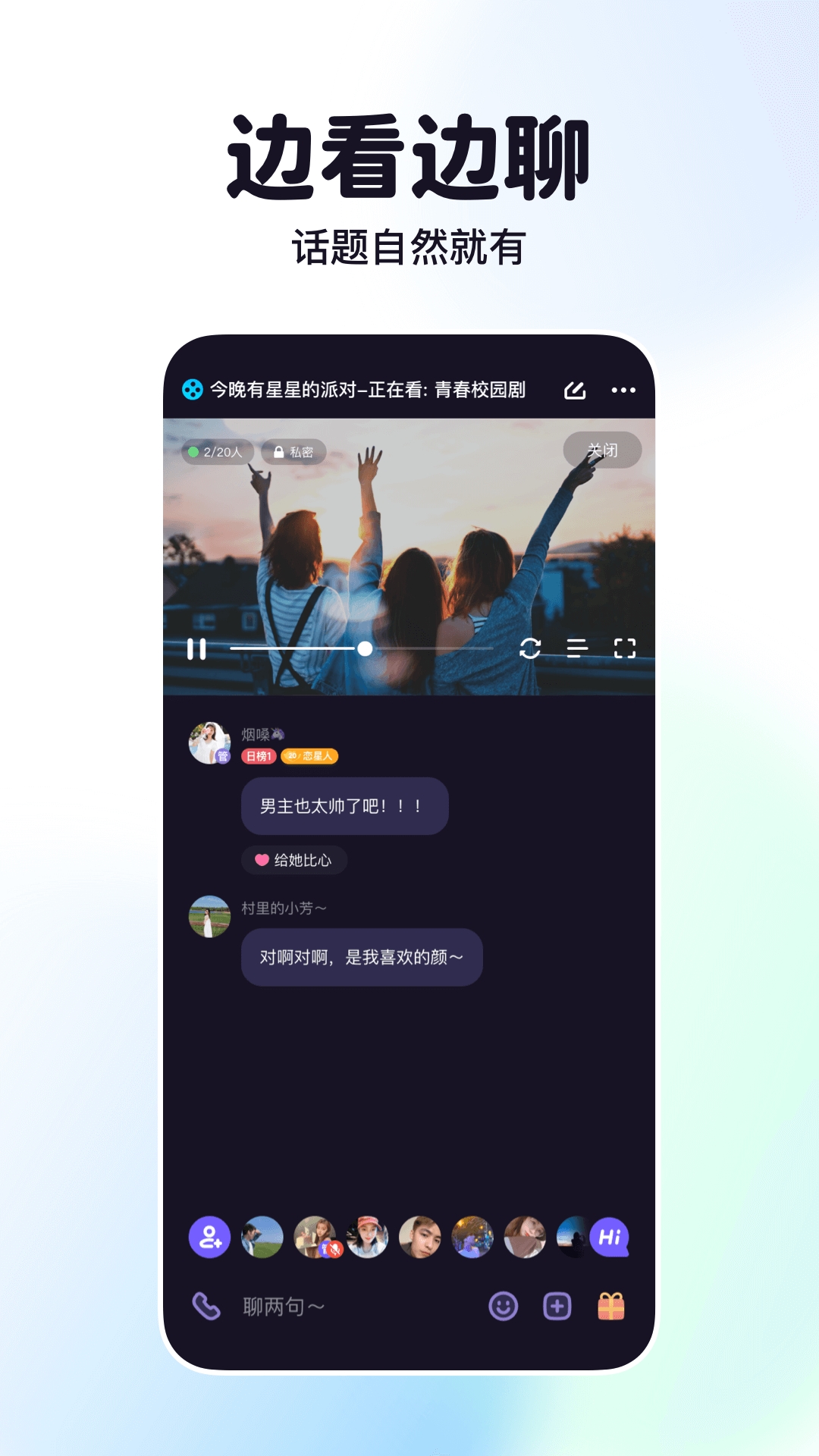Expand the 2/20人 member list
The height and width of the screenshot is (1456, 819).
click(217, 452)
